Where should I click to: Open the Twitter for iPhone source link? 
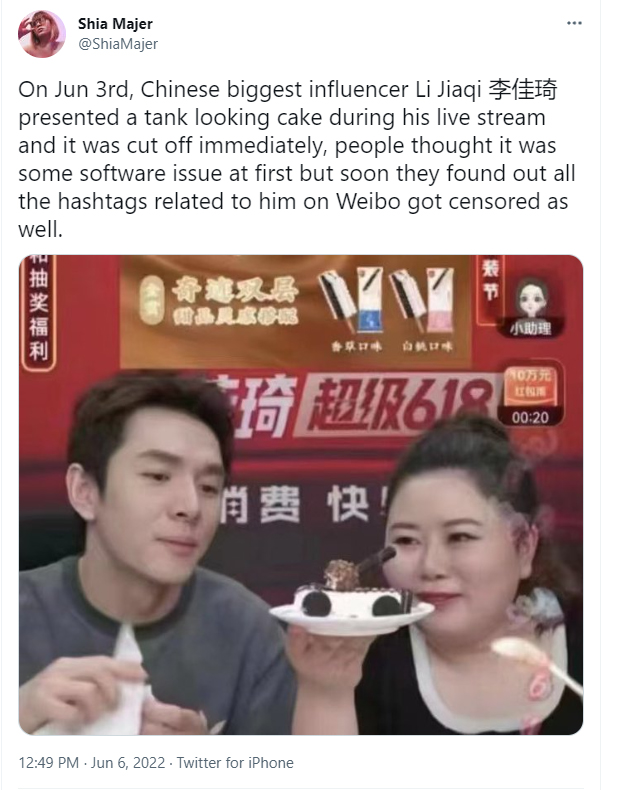point(235,762)
